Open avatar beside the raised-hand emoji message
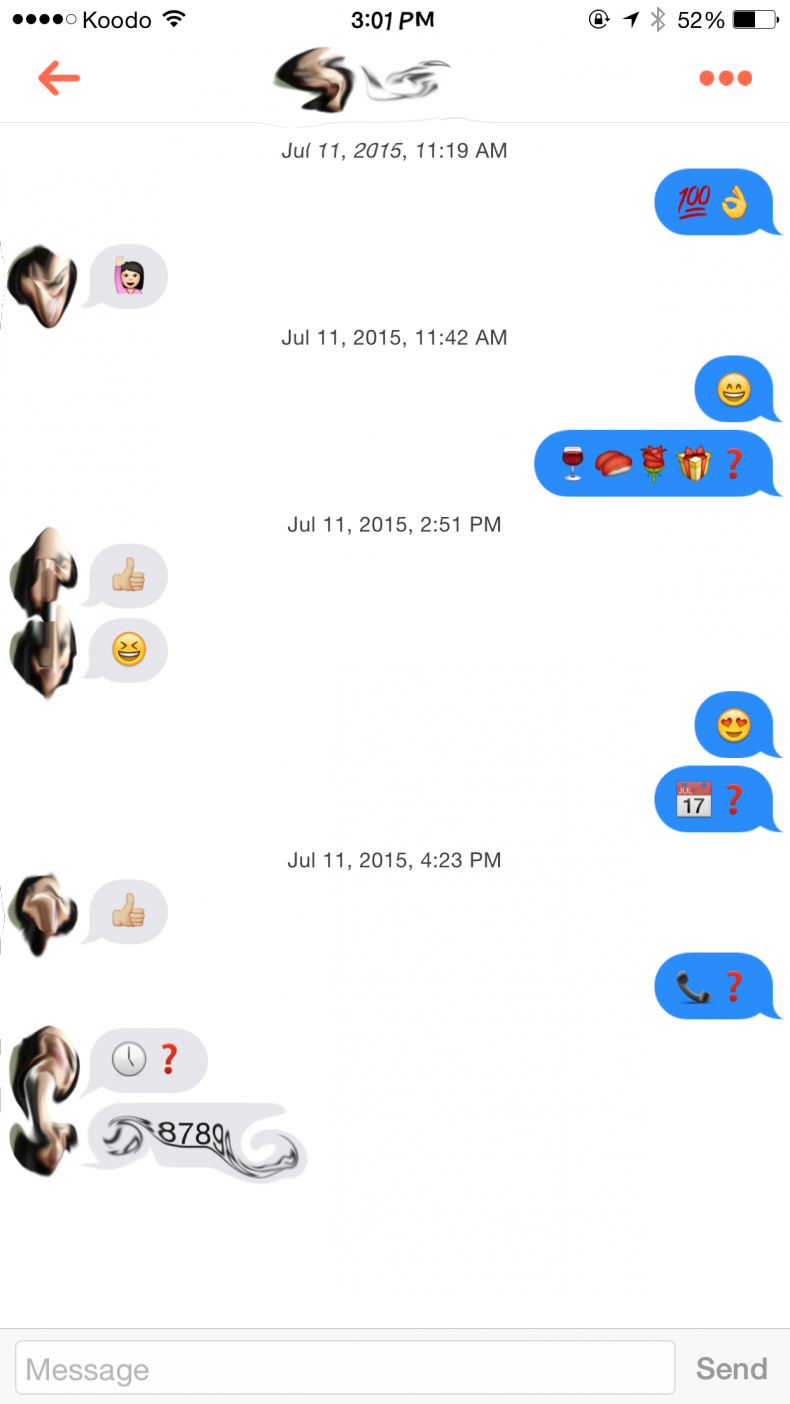 (x=42, y=283)
